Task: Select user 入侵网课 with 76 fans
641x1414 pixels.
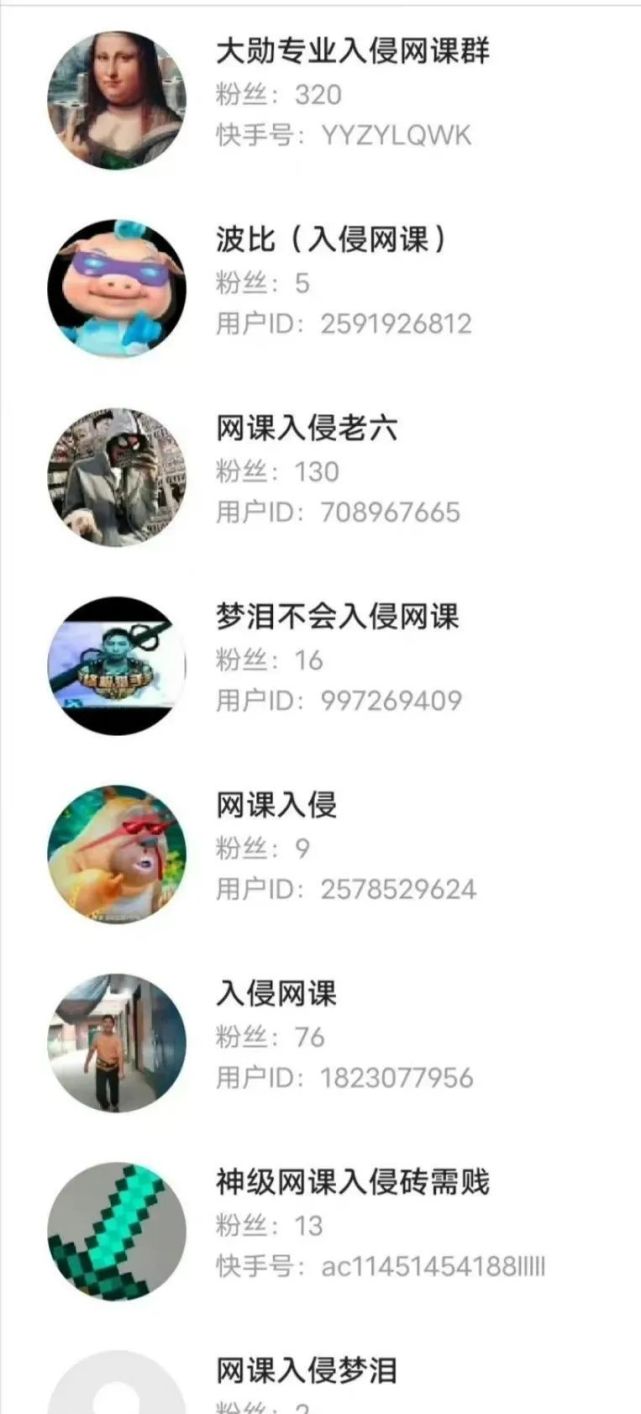Action: (x=277, y=994)
